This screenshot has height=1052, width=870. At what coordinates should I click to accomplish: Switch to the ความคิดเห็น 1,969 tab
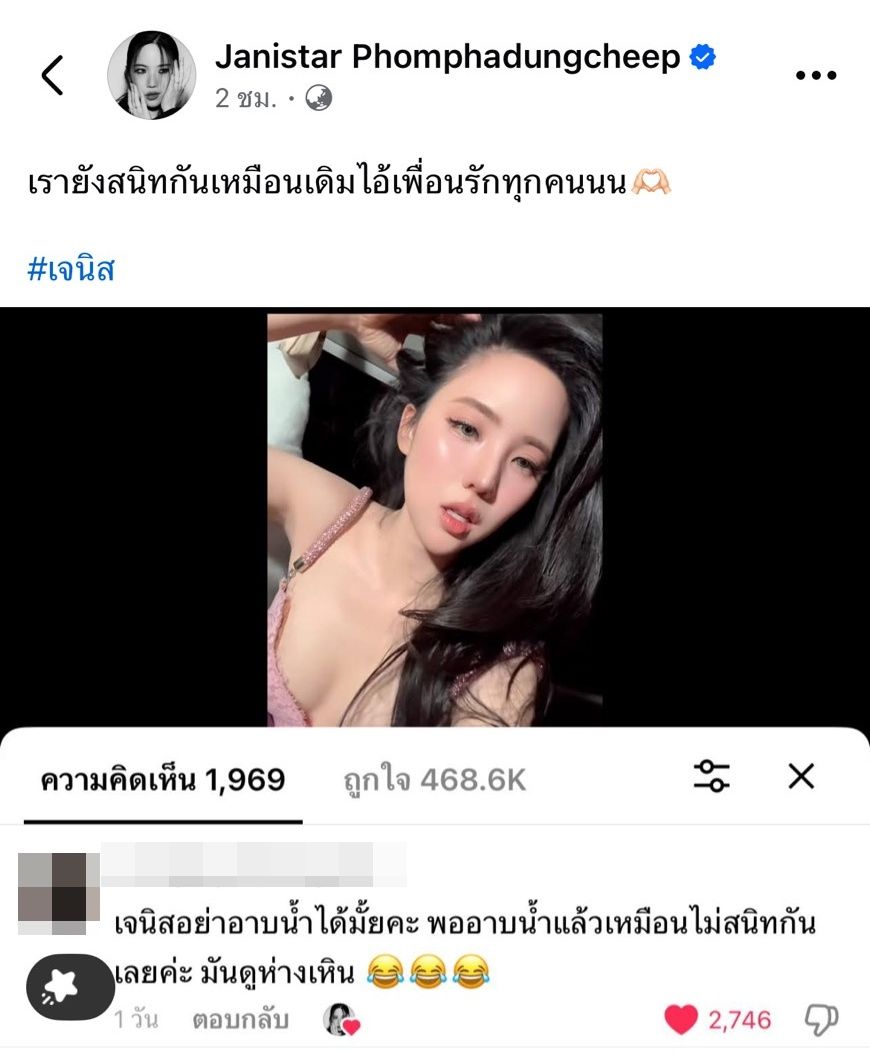pyautogui.click(x=163, y=780)
